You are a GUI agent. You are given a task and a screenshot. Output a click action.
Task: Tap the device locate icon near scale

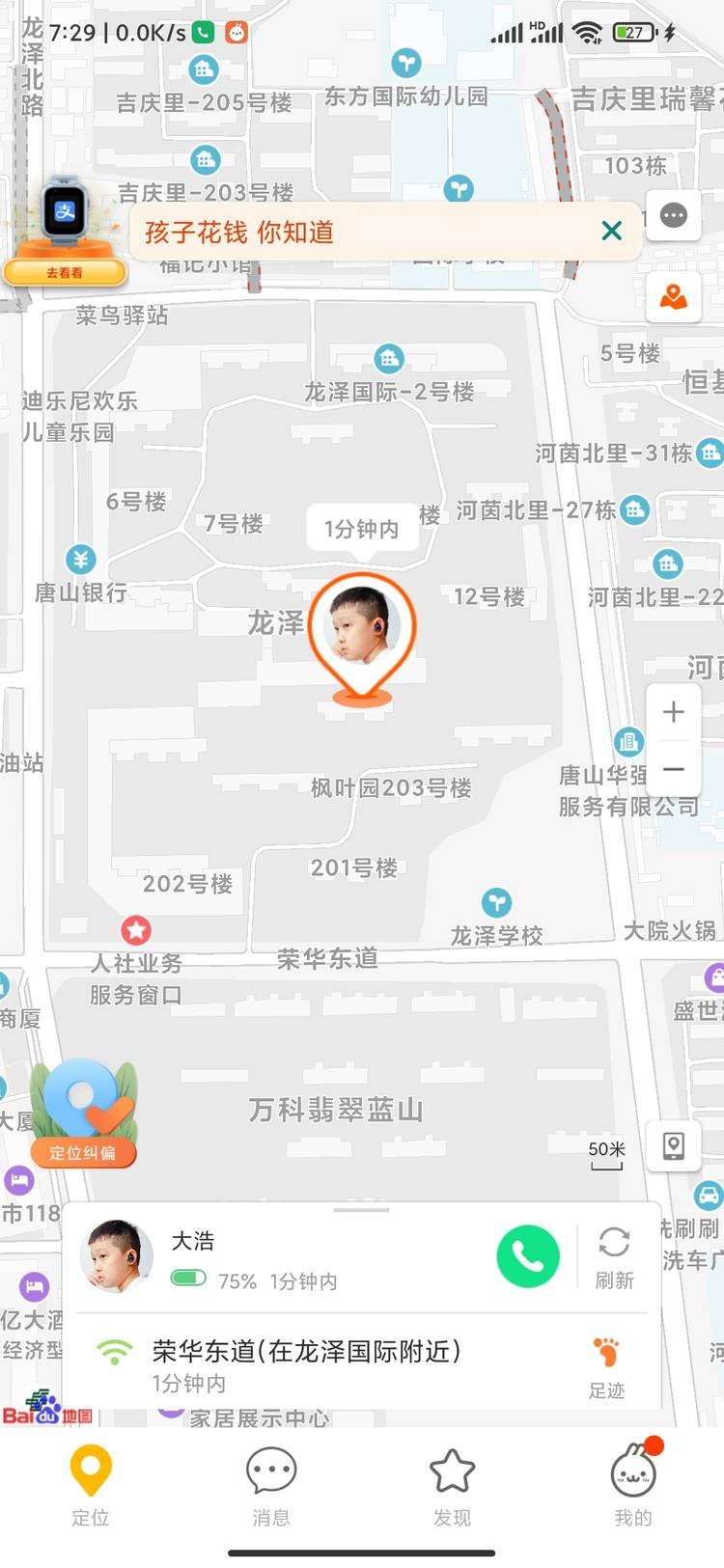click(x=674, y=1145)
